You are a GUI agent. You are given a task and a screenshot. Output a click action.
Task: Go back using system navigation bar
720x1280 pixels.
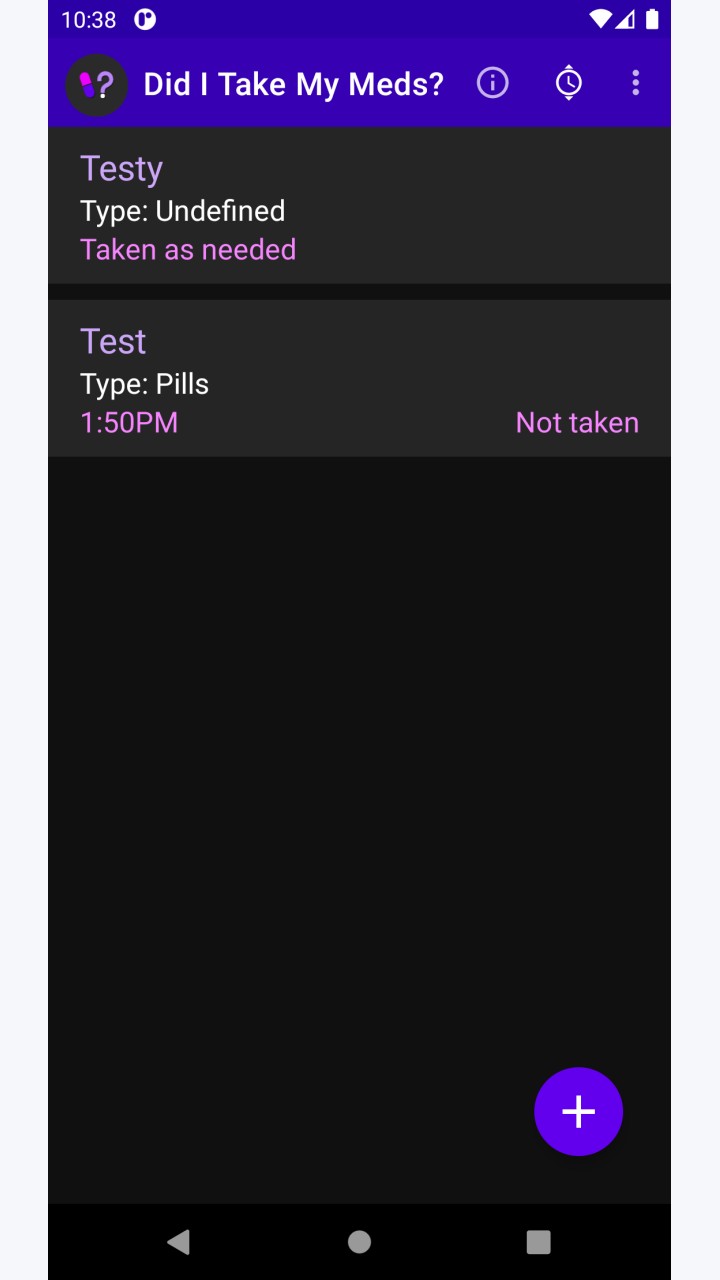coord(179,1242)
